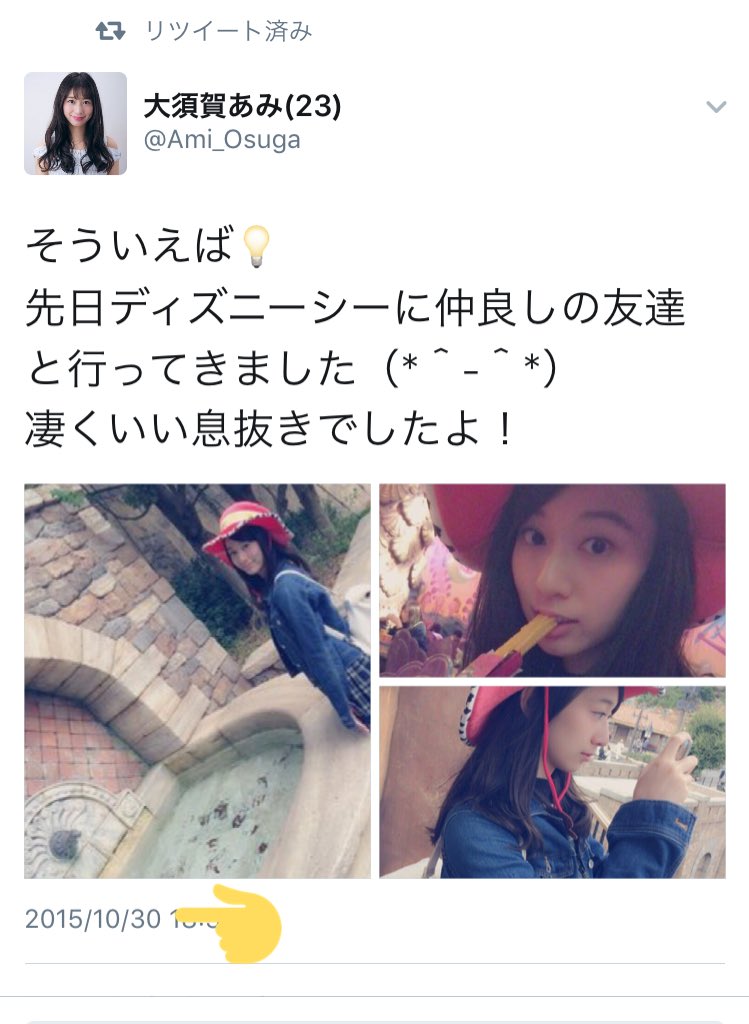Click the churro-eating selfie image
This screenshot has width=749, height=1024.
[x=555, y=575]
